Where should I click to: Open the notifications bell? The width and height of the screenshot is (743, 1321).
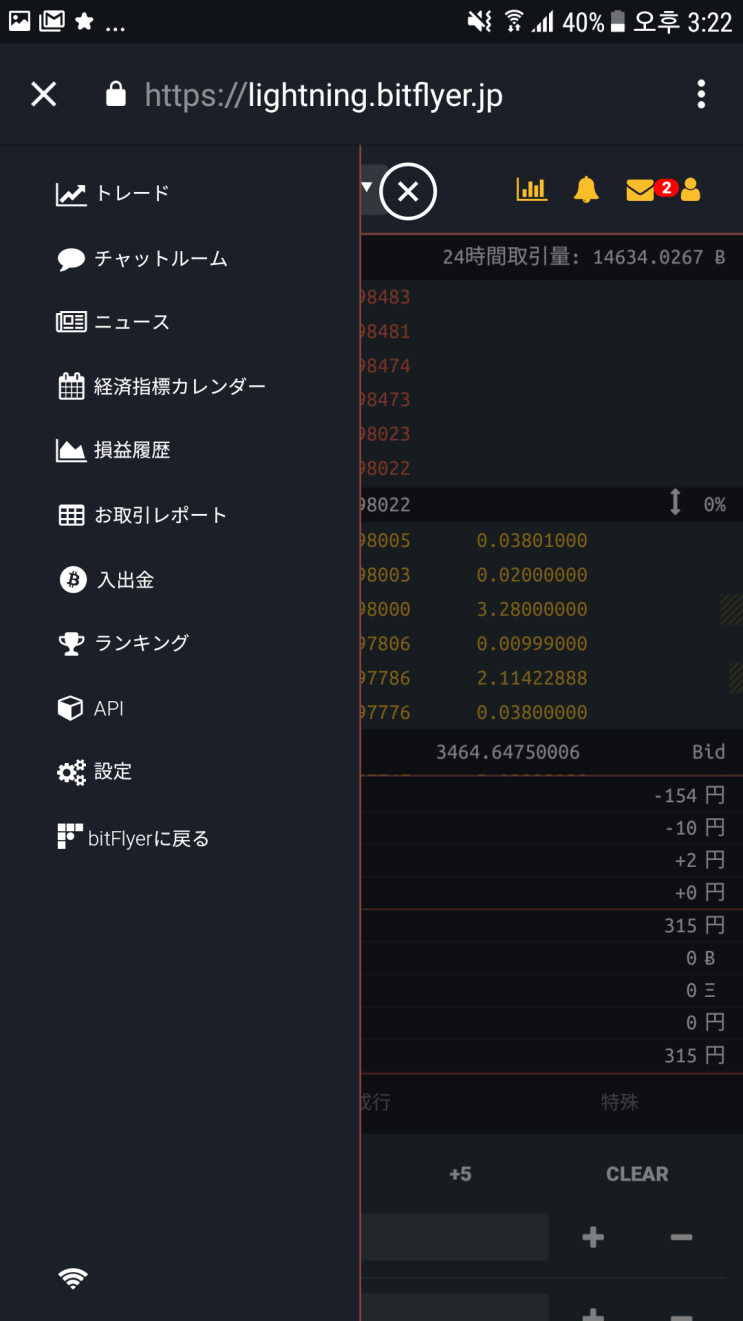(586, 189)
